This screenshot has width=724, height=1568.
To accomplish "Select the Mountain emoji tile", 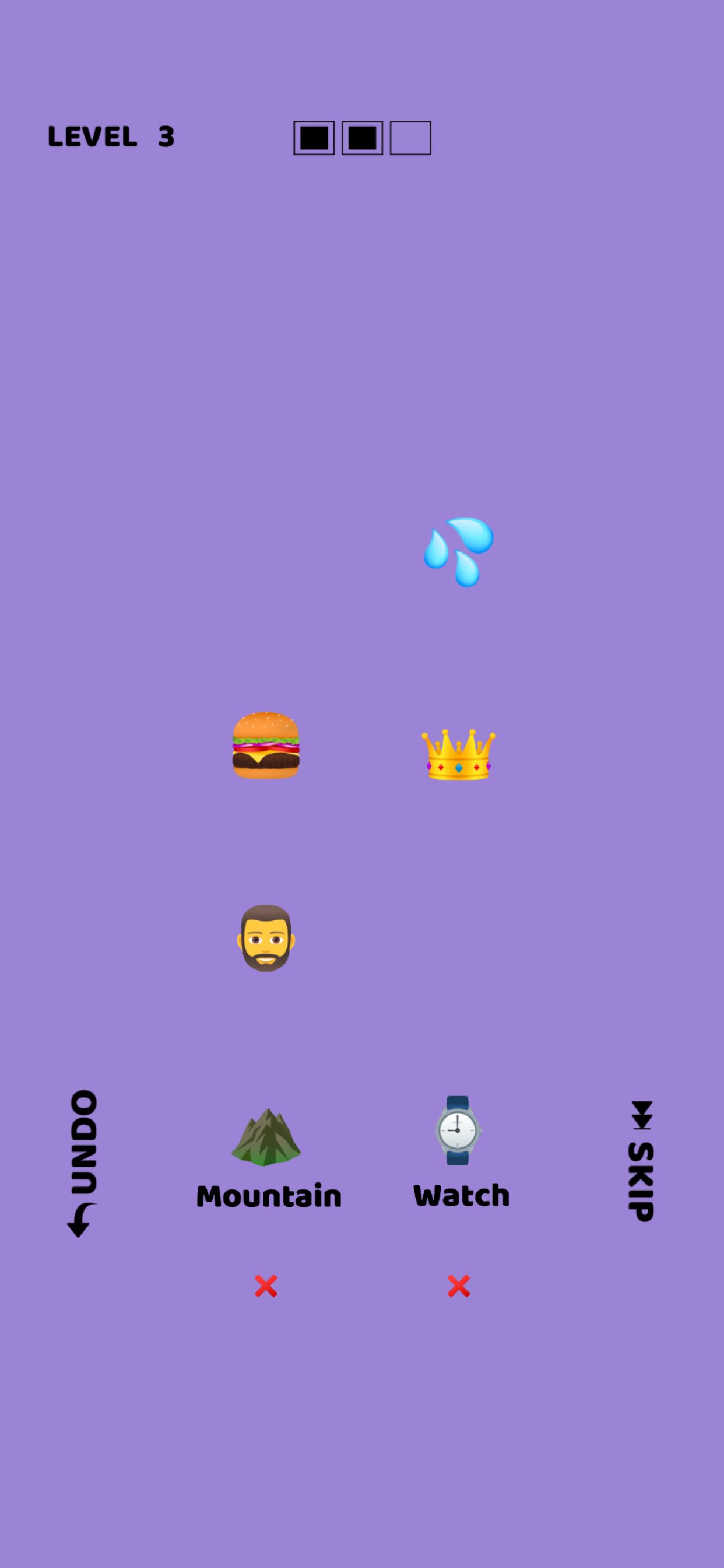I will (266, 1137).
